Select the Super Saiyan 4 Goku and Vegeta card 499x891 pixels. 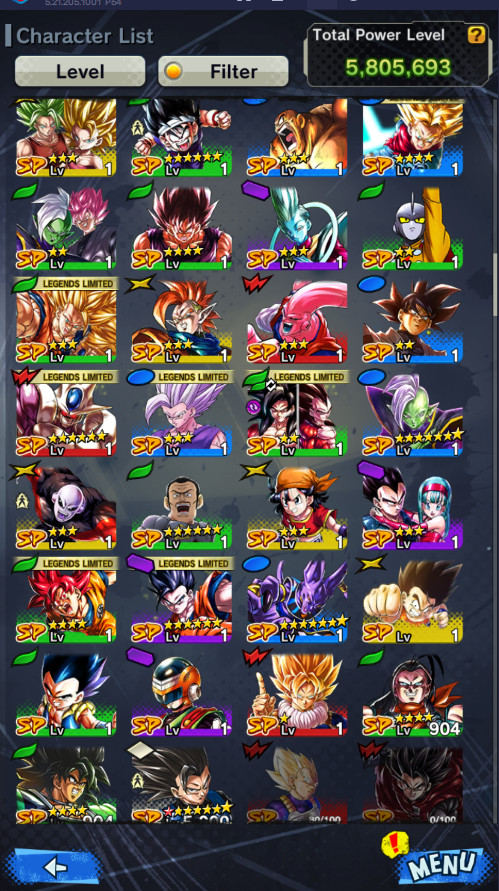(297, 415)
